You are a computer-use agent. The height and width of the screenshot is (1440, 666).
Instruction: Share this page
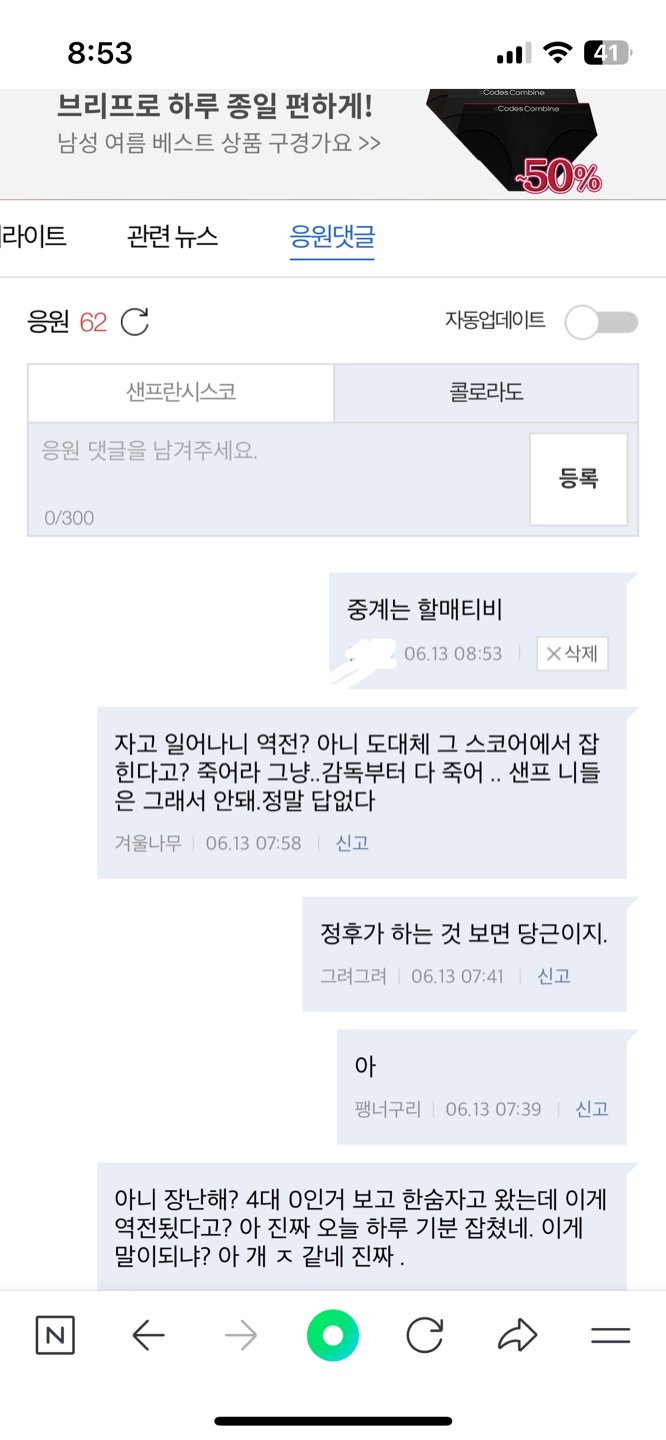click(x=517, y=1335)
